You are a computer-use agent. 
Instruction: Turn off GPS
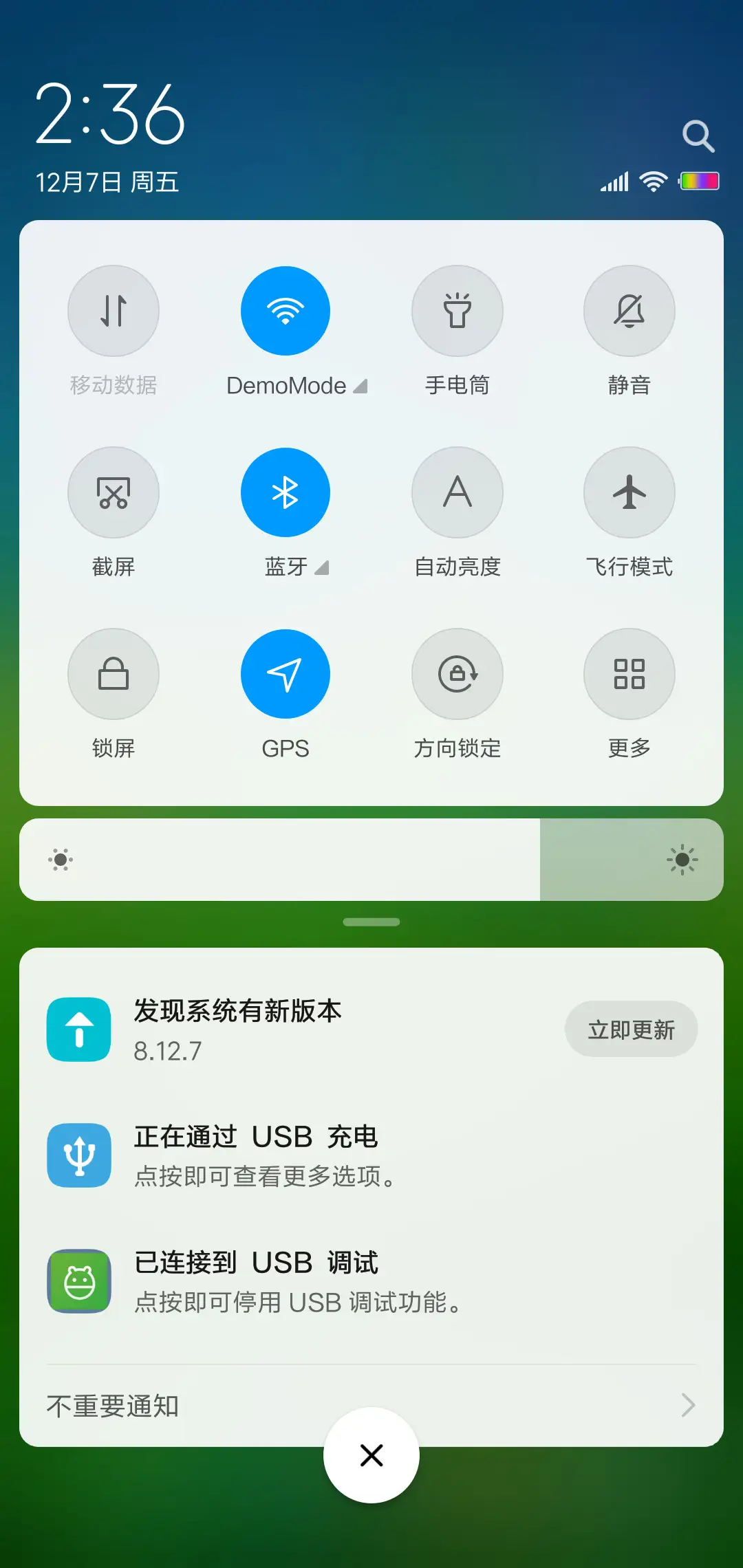pos(286,674)
